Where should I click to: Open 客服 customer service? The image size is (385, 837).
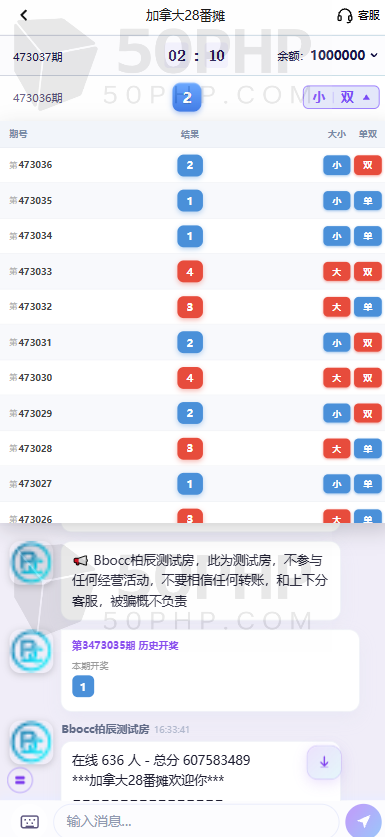coord(358,15)
